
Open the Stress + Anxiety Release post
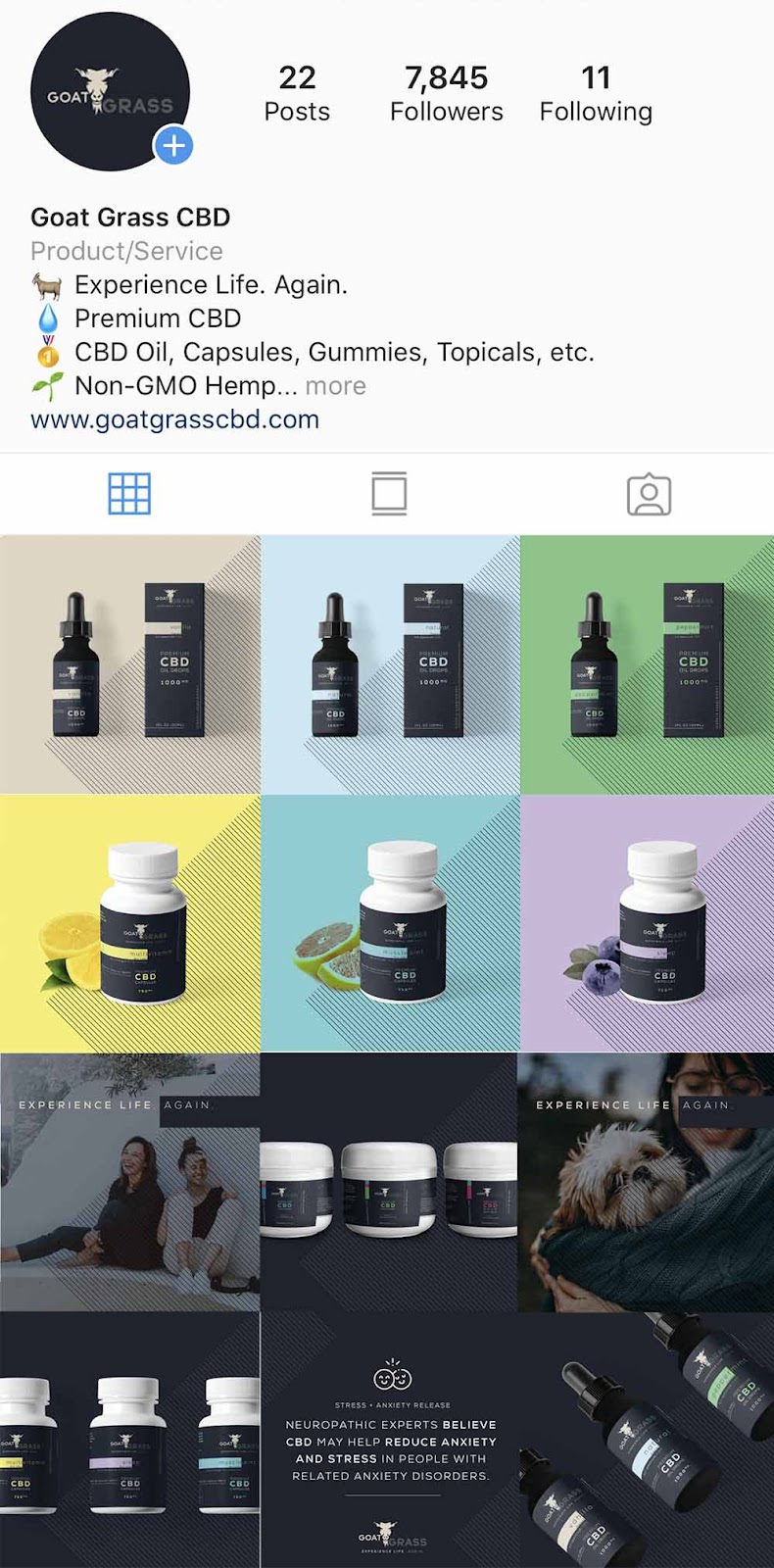(x=390, y=1441)
